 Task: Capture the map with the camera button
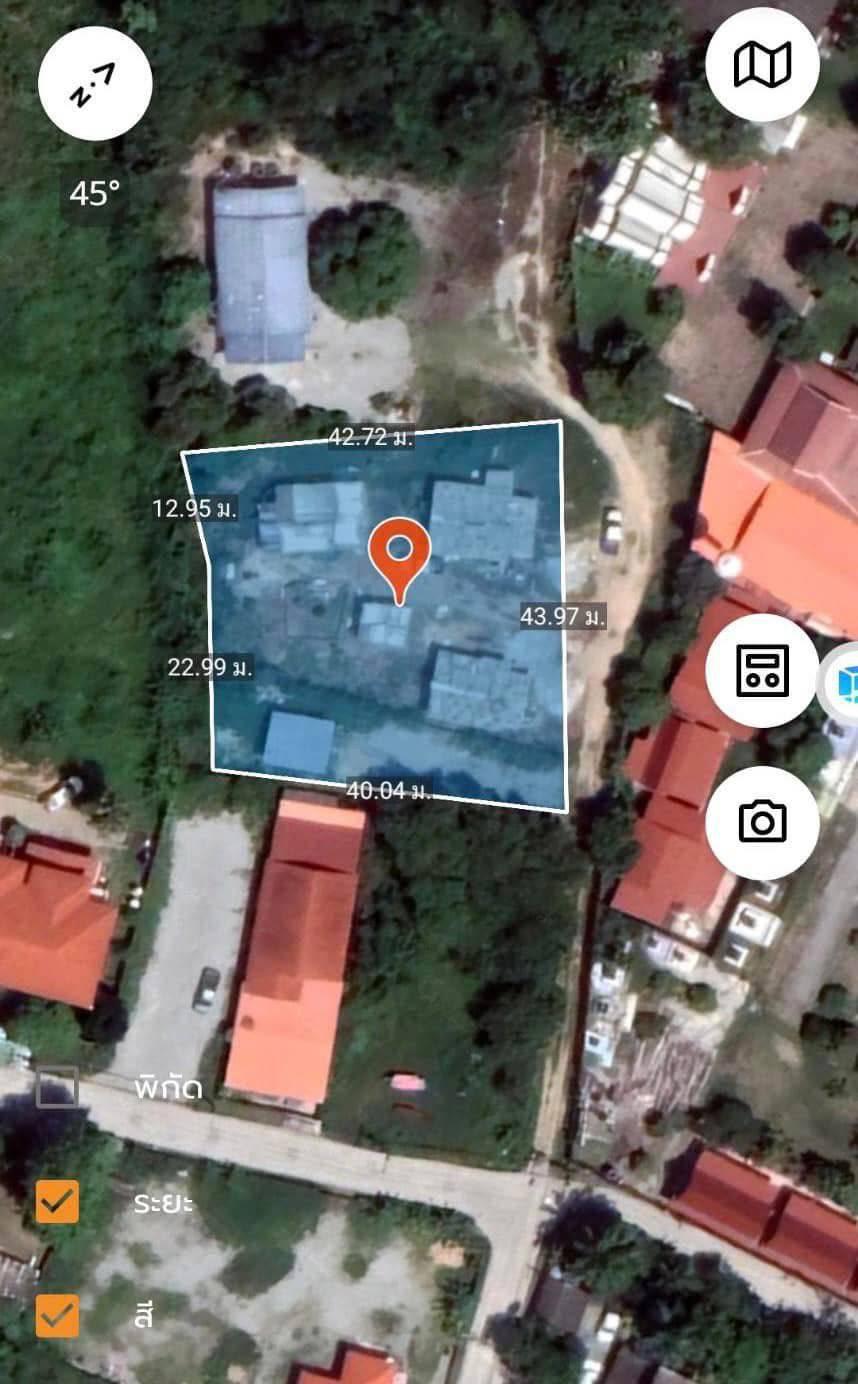(x=762, y=823)
